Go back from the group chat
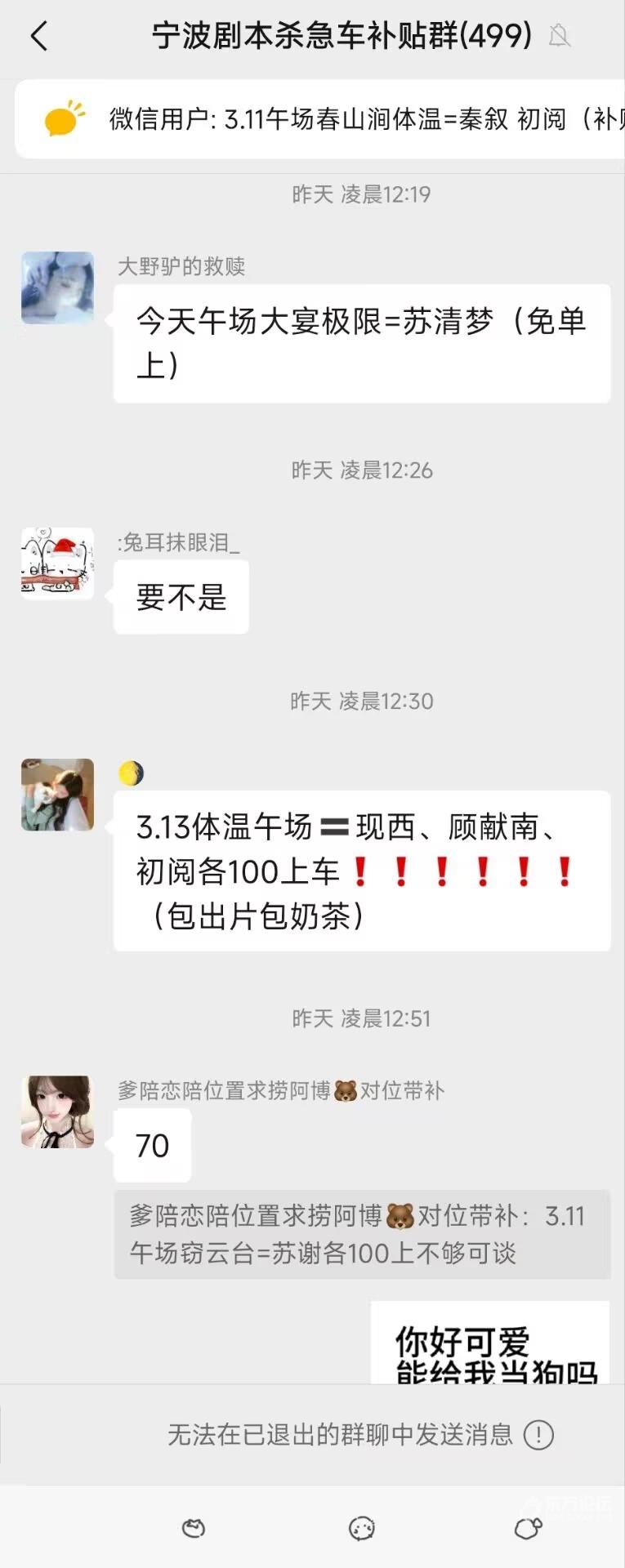Image resolution: width=625 pixels, height=1568 pixels. click(x=38, y=36)
